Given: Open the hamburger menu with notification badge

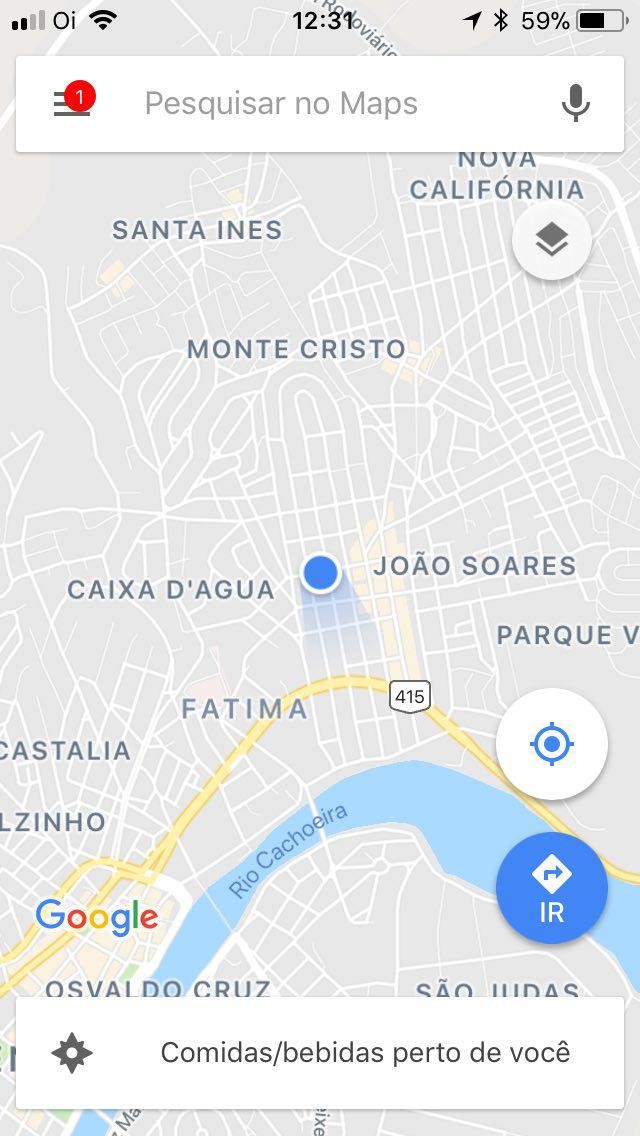Looking at the screenshot, I should pyautogui.click(x=71, y=104).
